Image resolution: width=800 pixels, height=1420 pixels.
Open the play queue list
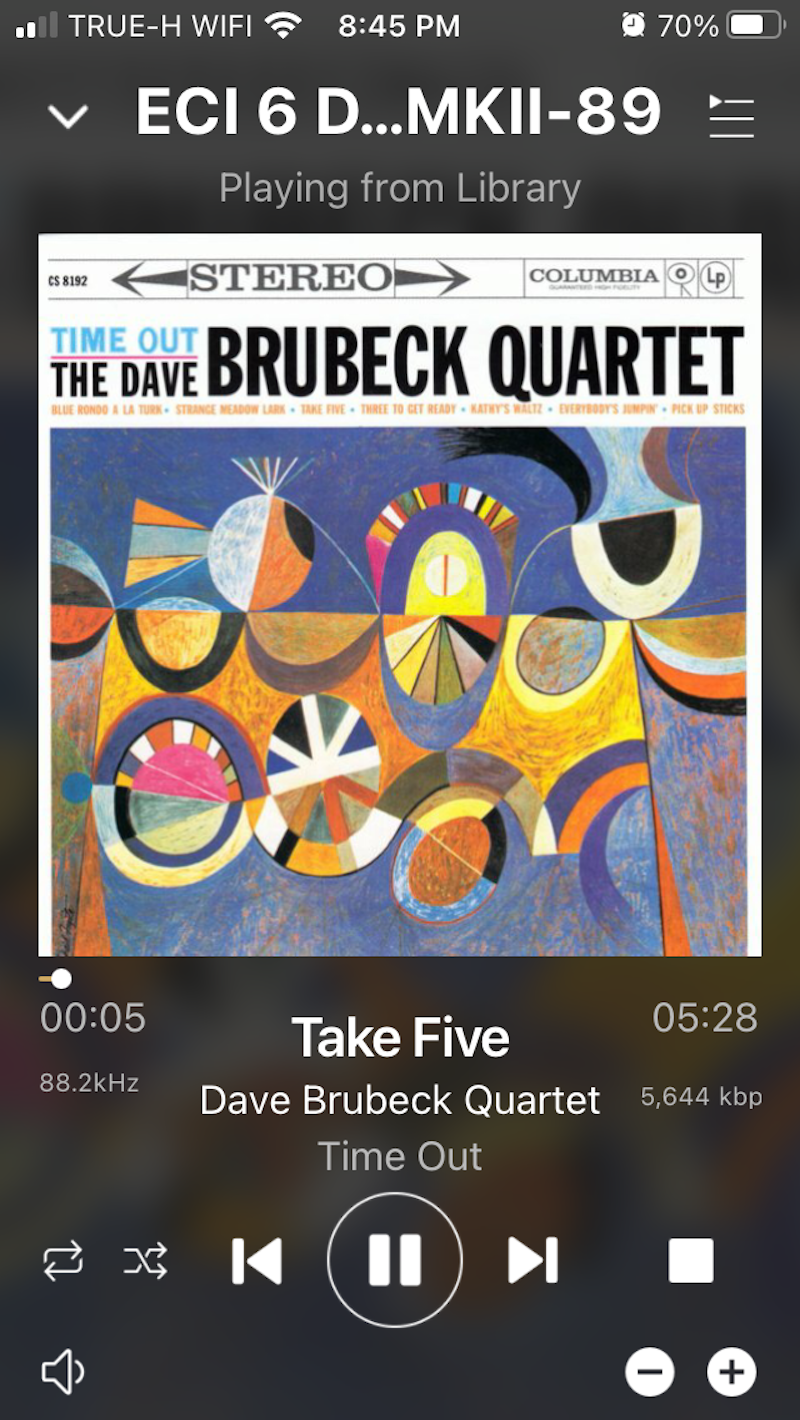click(x=731, y=116)
